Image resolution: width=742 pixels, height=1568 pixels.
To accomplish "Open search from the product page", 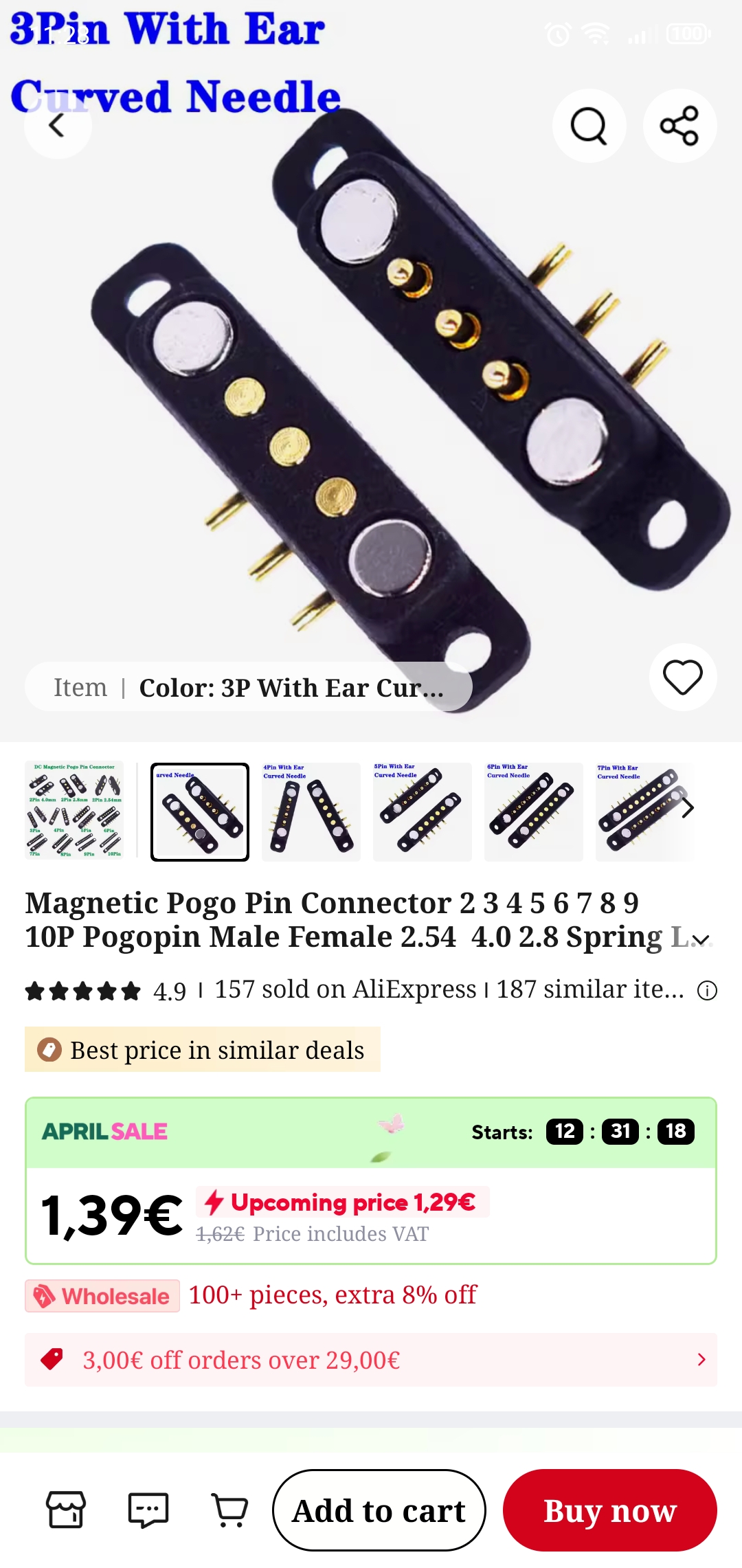I will pyautogui.click(x=589, y=126).
